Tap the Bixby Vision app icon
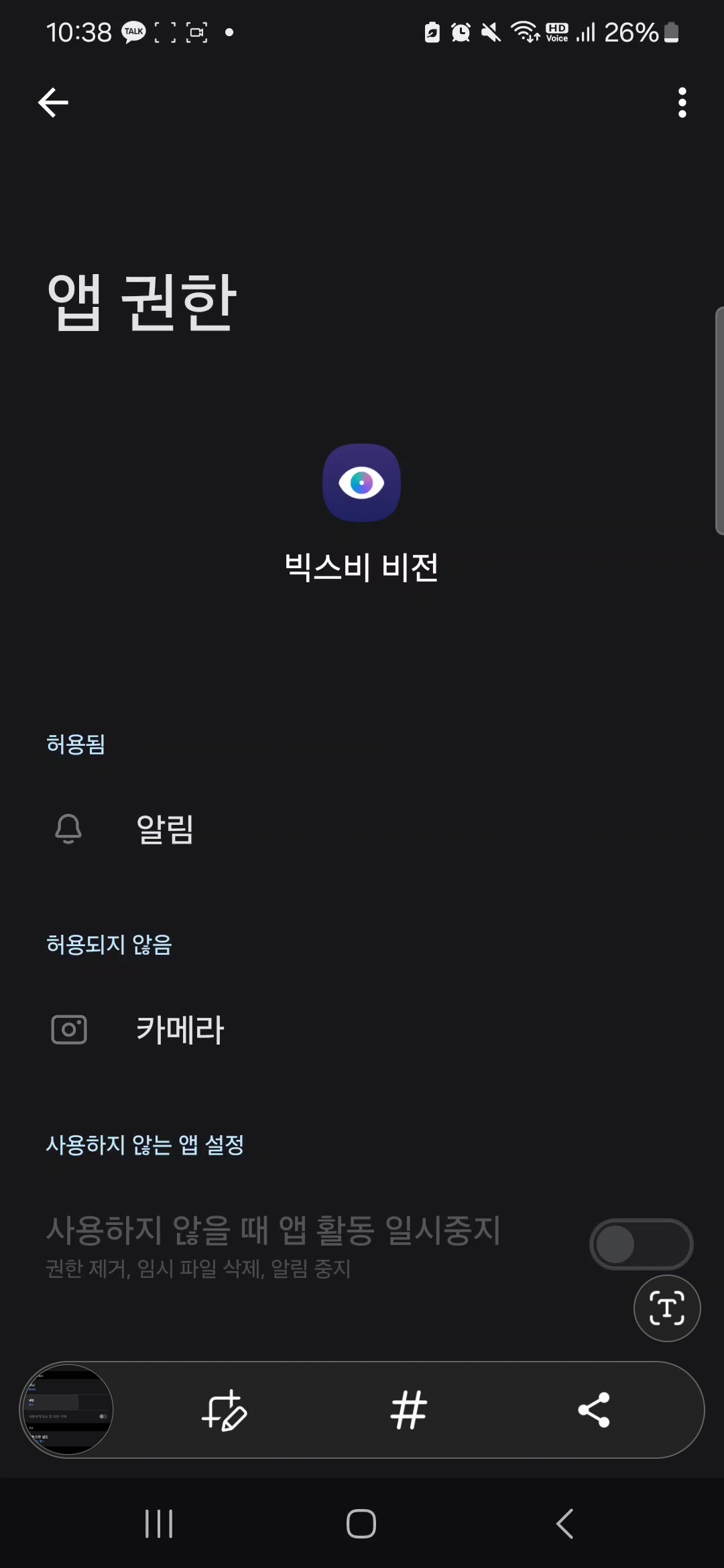 pos(361,482)
